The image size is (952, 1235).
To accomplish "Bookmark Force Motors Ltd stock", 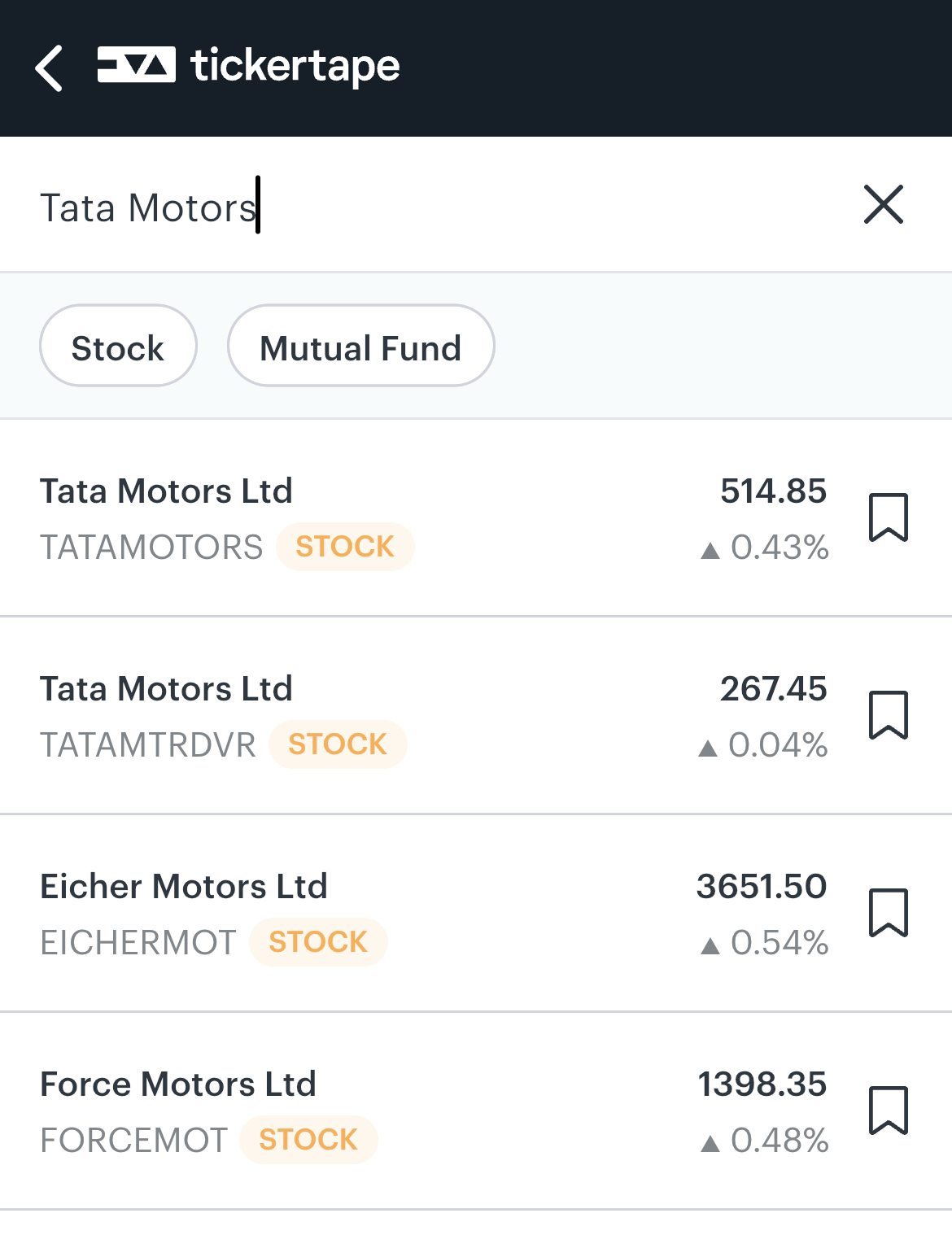I will 889,1110.
